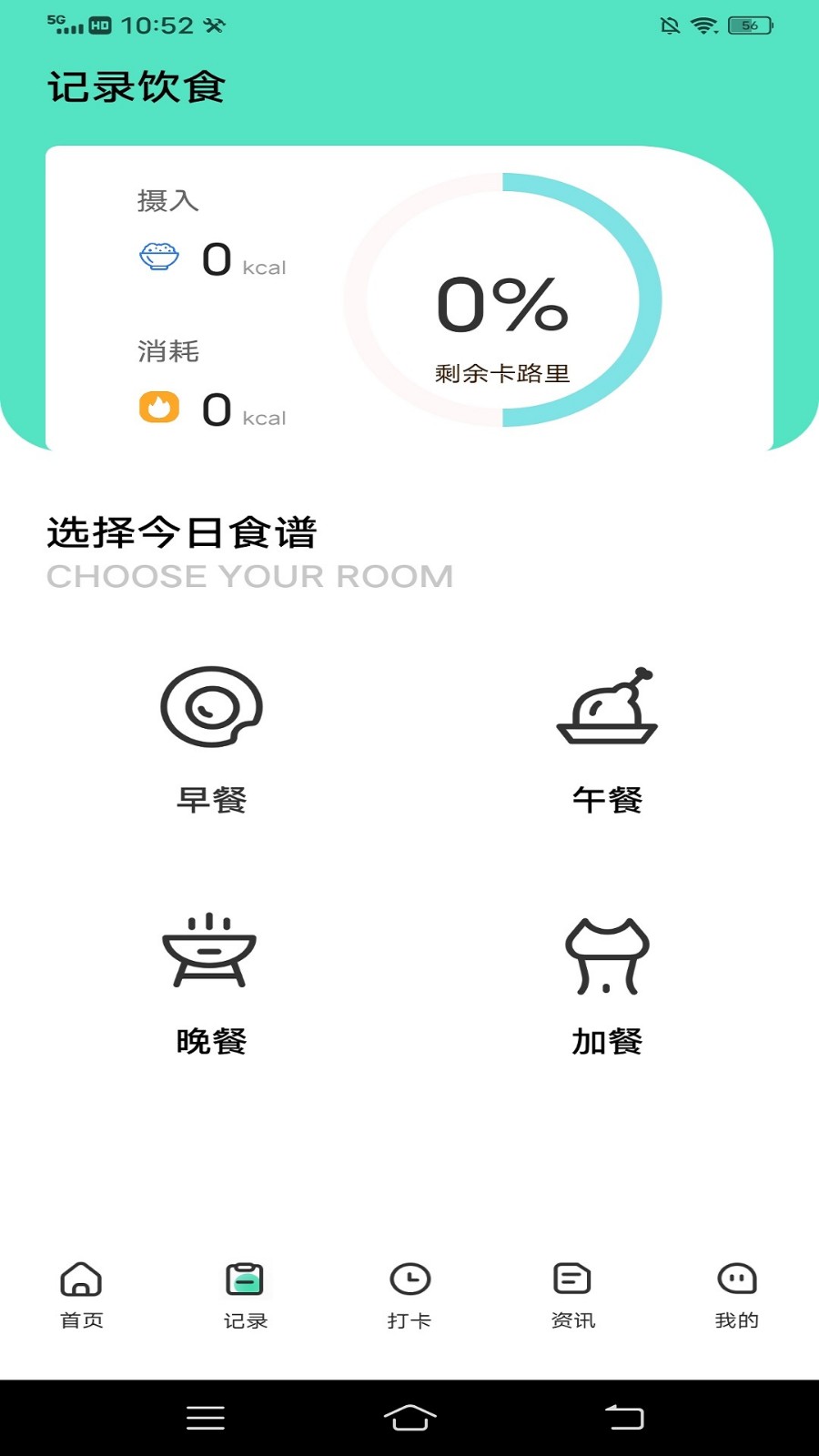The image size is (819, 1456).
Task: Tap the rice bowl intake icon
Action: 160,257
